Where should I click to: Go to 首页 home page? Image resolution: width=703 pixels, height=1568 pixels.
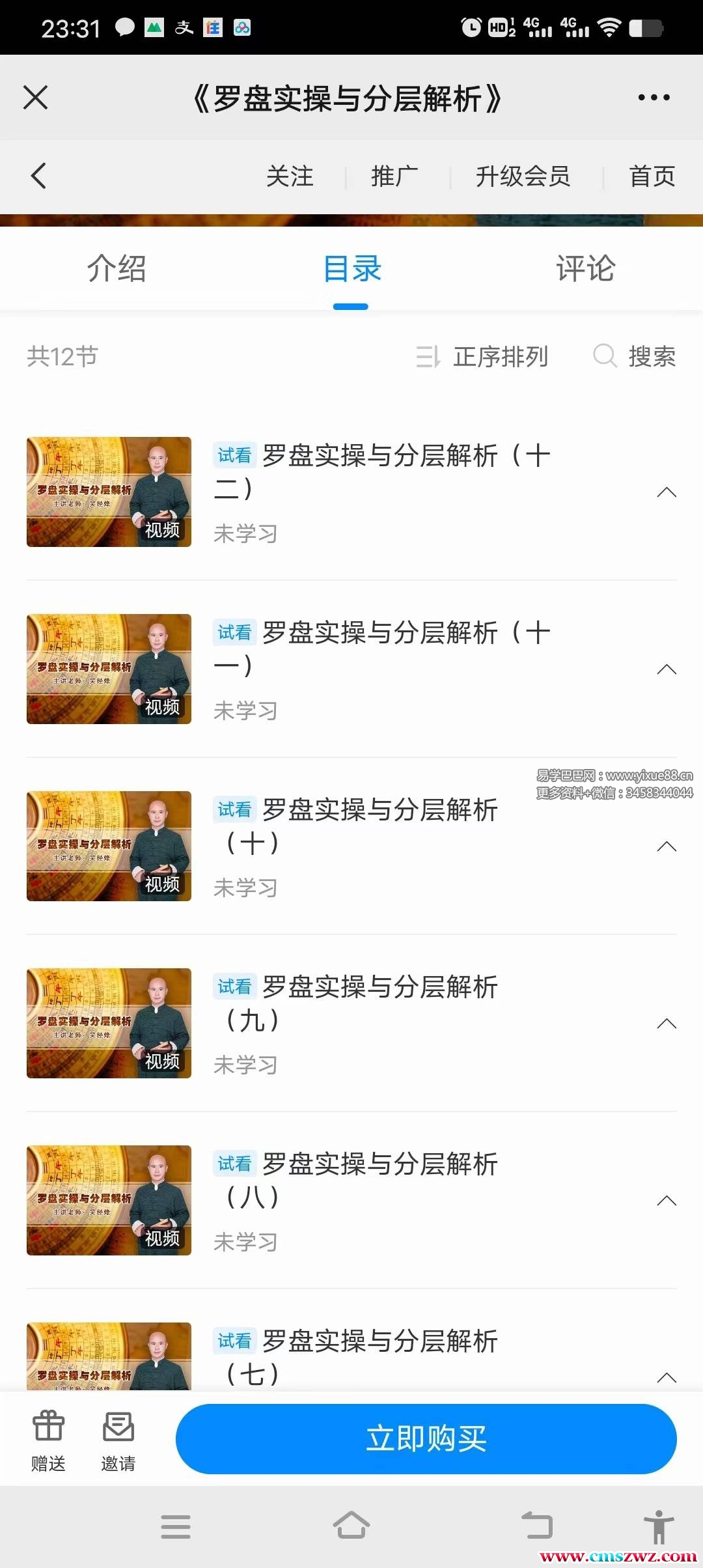pyautogui.click(x=652, y=176)
